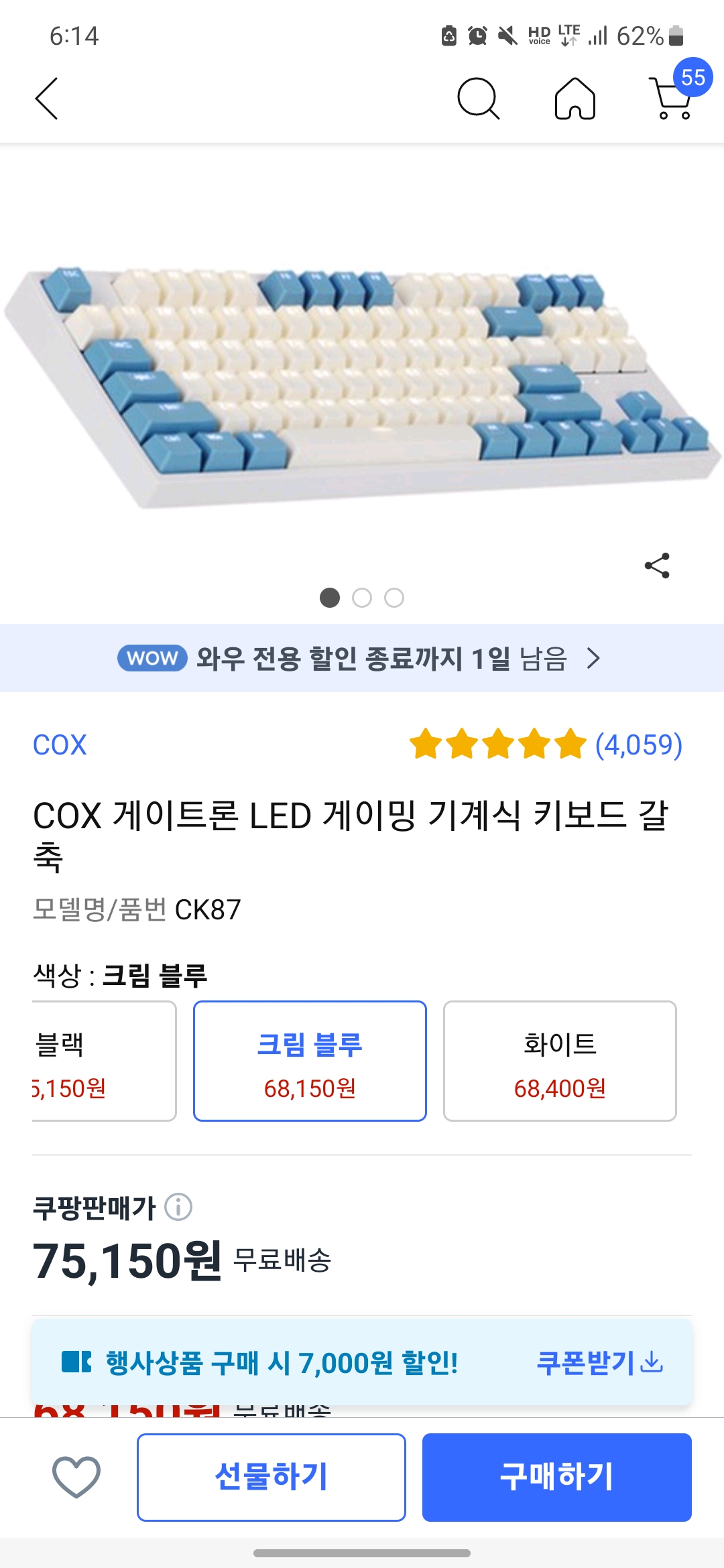Share this keyboard product

[x=657, y=566]
